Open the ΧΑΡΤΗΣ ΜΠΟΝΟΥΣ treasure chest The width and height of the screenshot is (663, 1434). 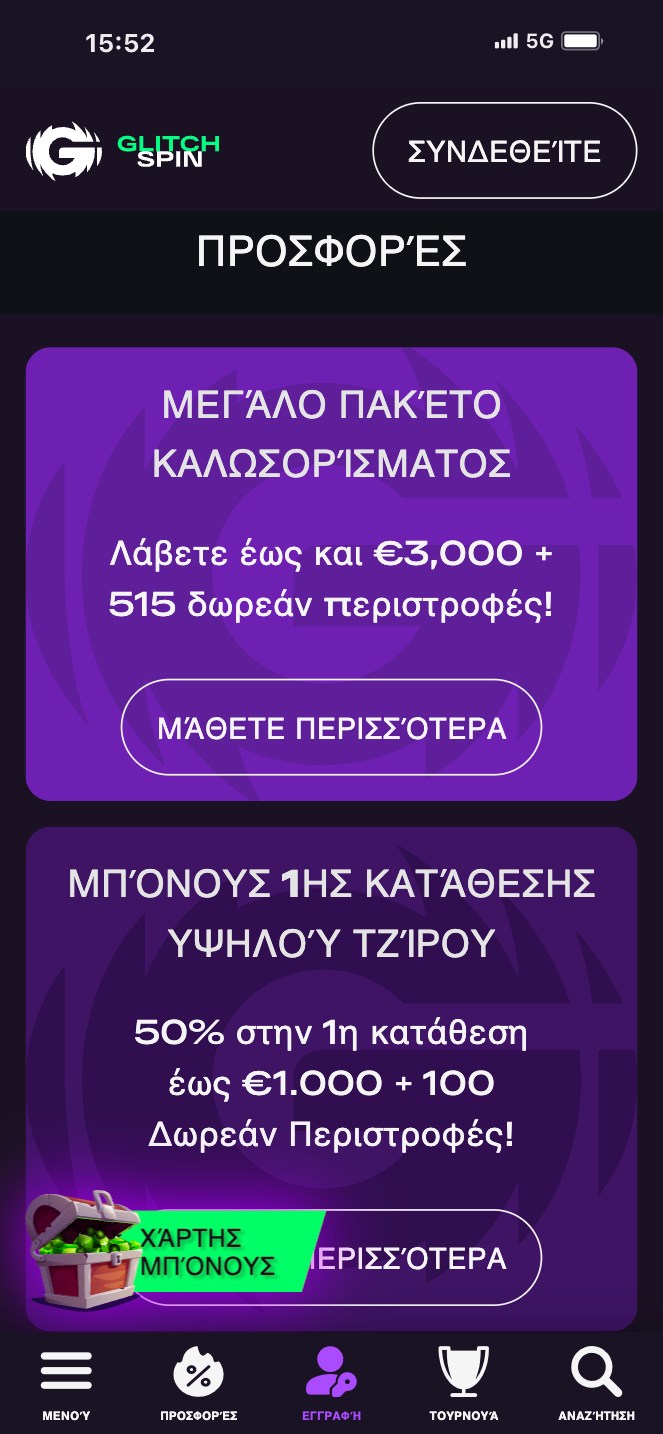85,1250
